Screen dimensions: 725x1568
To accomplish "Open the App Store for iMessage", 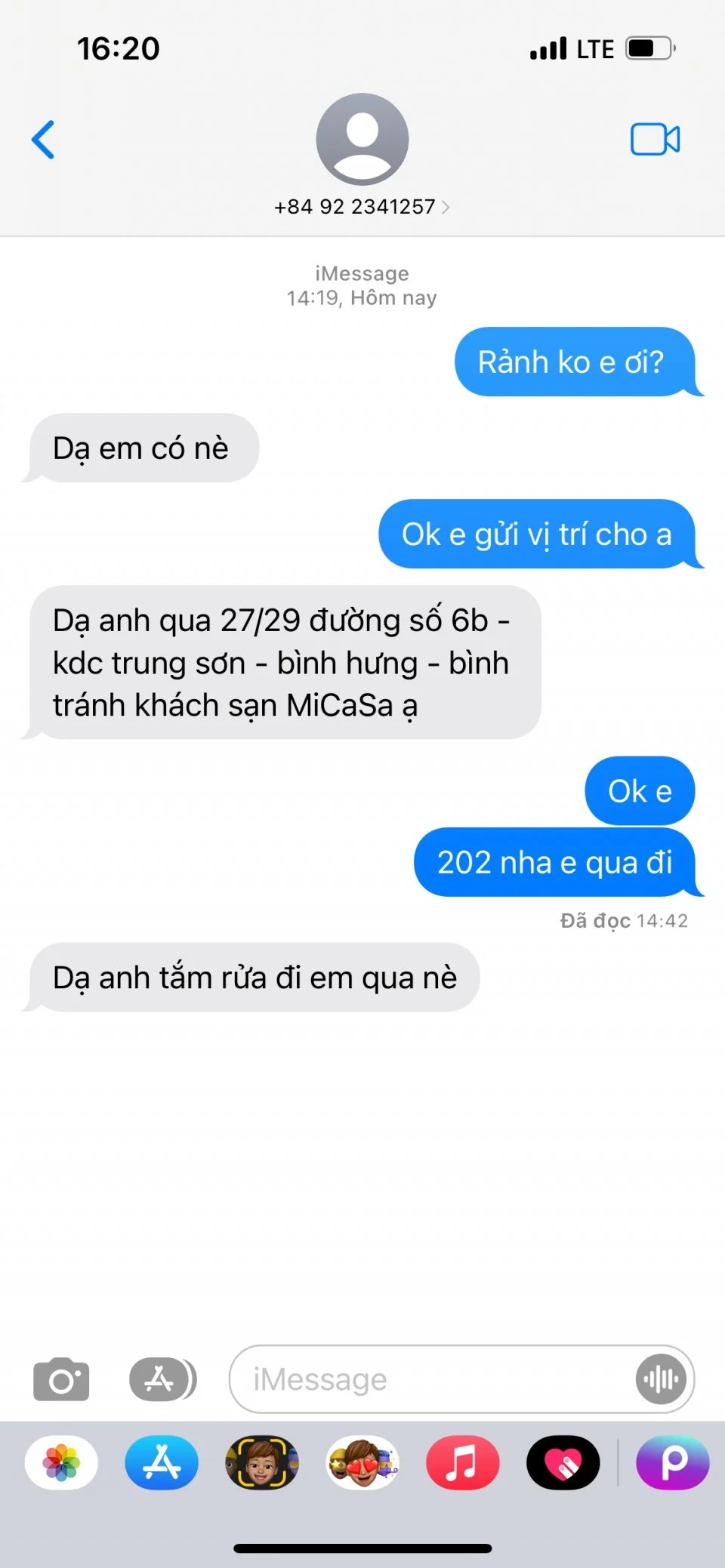I will (x=162, y=1463).
